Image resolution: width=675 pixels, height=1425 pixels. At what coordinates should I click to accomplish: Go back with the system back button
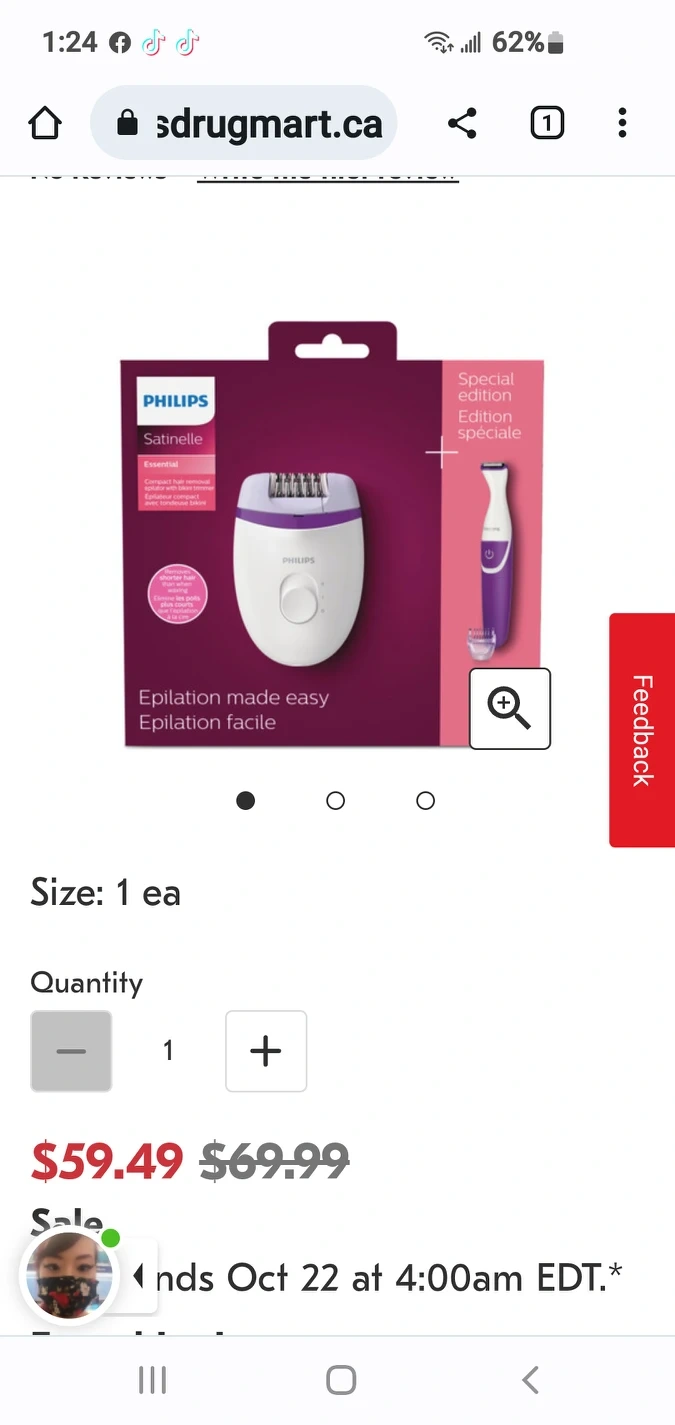click(531, 1380)
